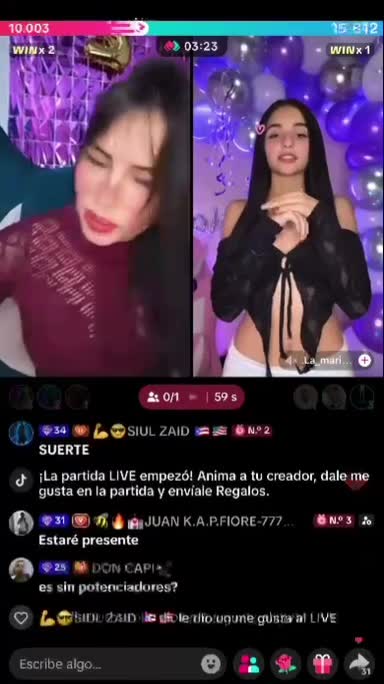Open JUAN K.A.P.FIORE-777's profile avatar
This screenshot has height=684, width=384.
[x=21, y=523]
